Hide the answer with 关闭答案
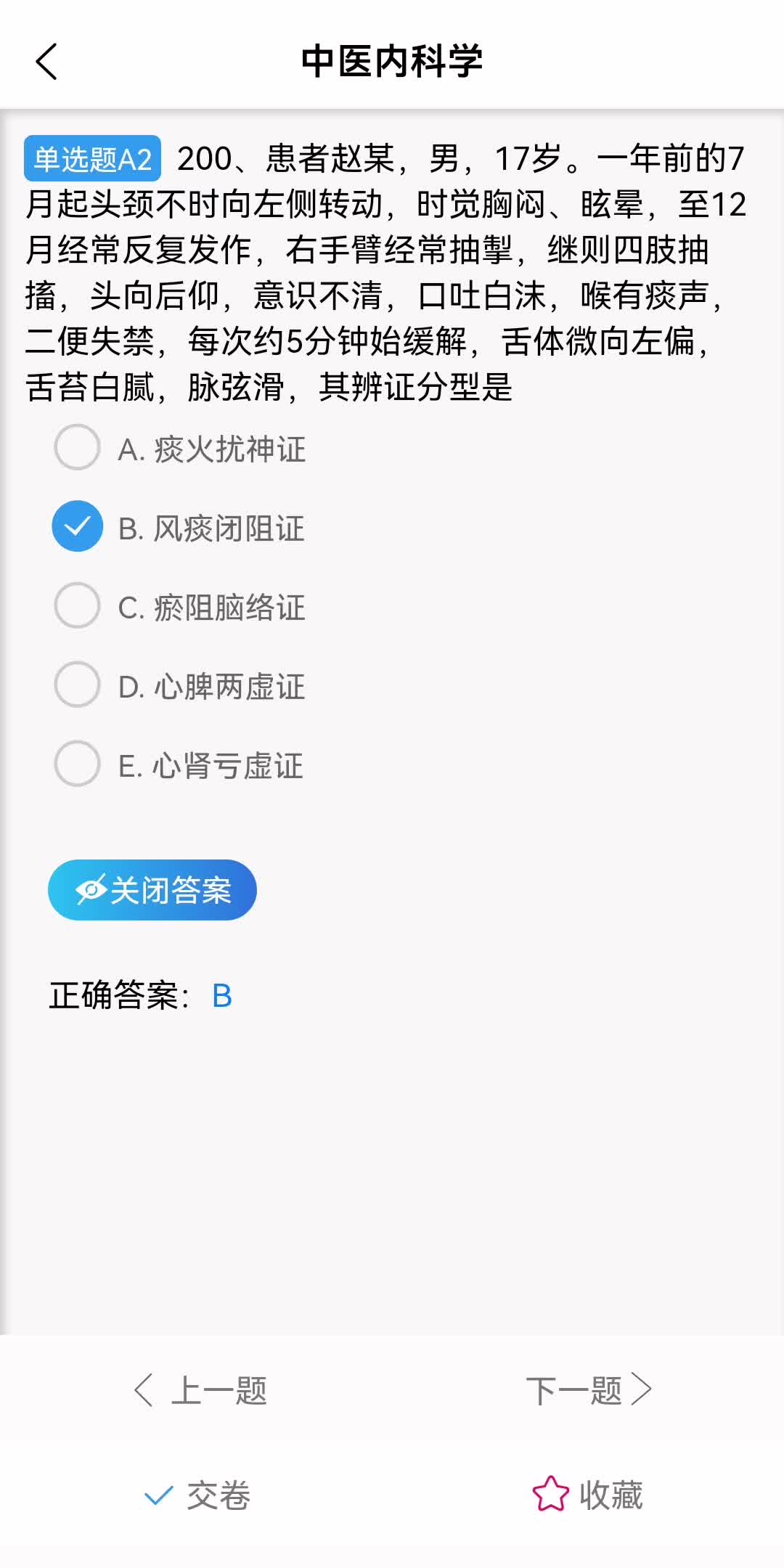Image resolution: width=784 pixels, height=1568 pixels. coord(152,890)
